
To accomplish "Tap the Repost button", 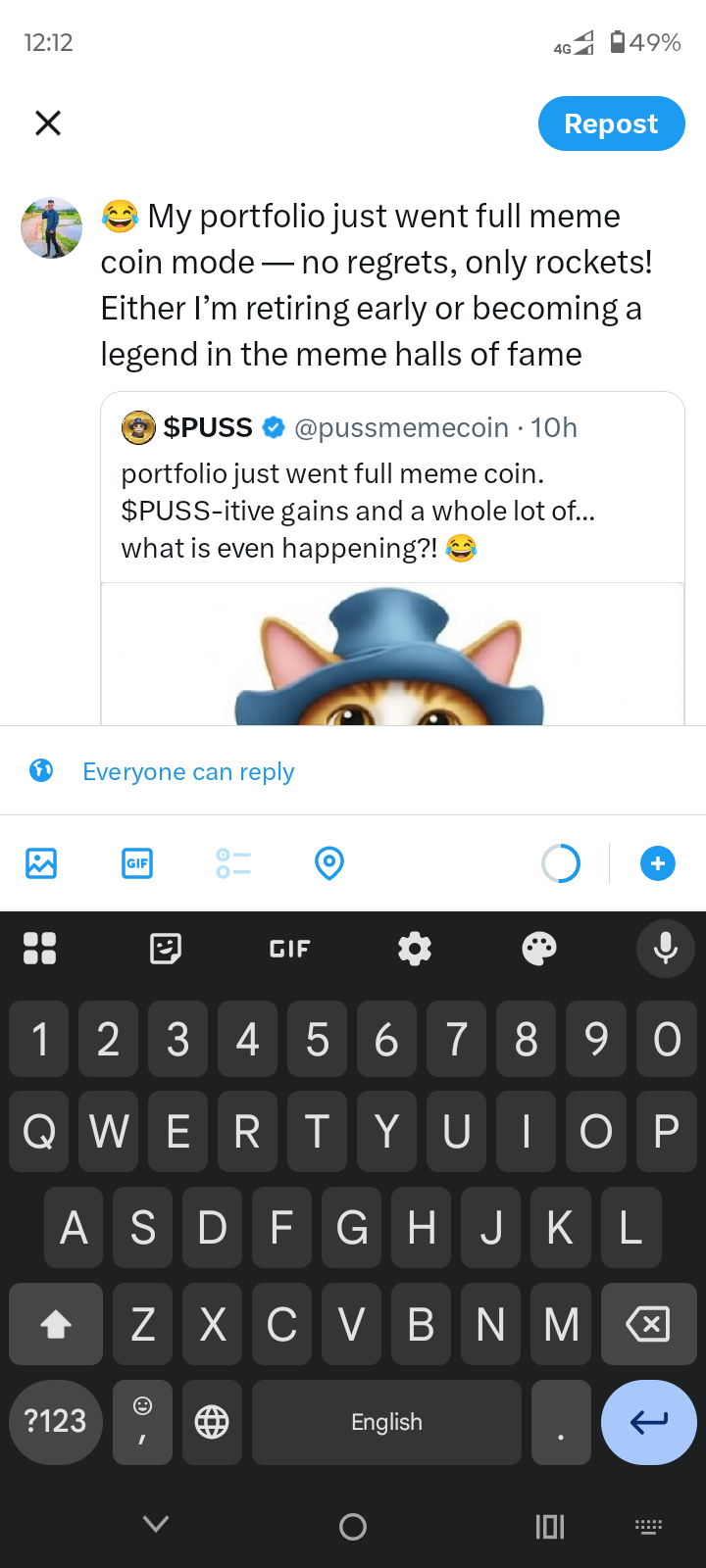I will click(x=611, y=123).
